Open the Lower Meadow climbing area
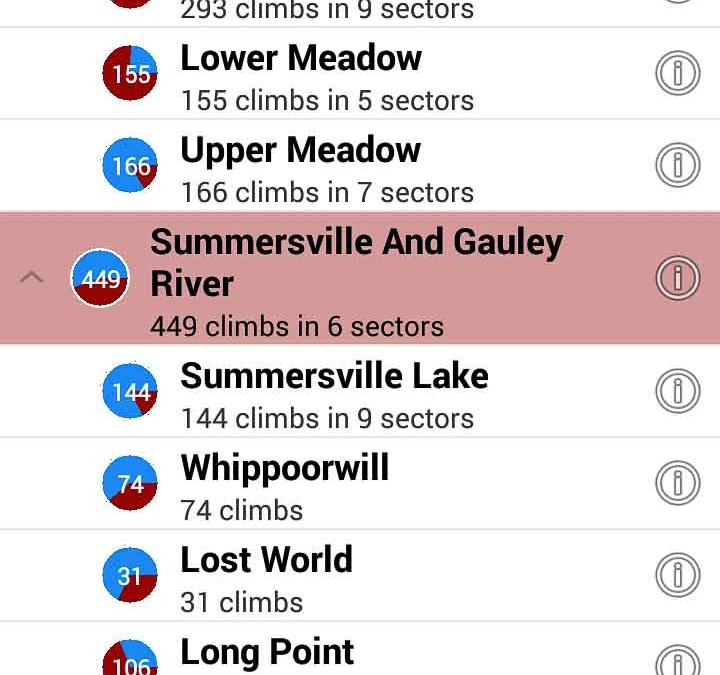 (x=300, y=75)
